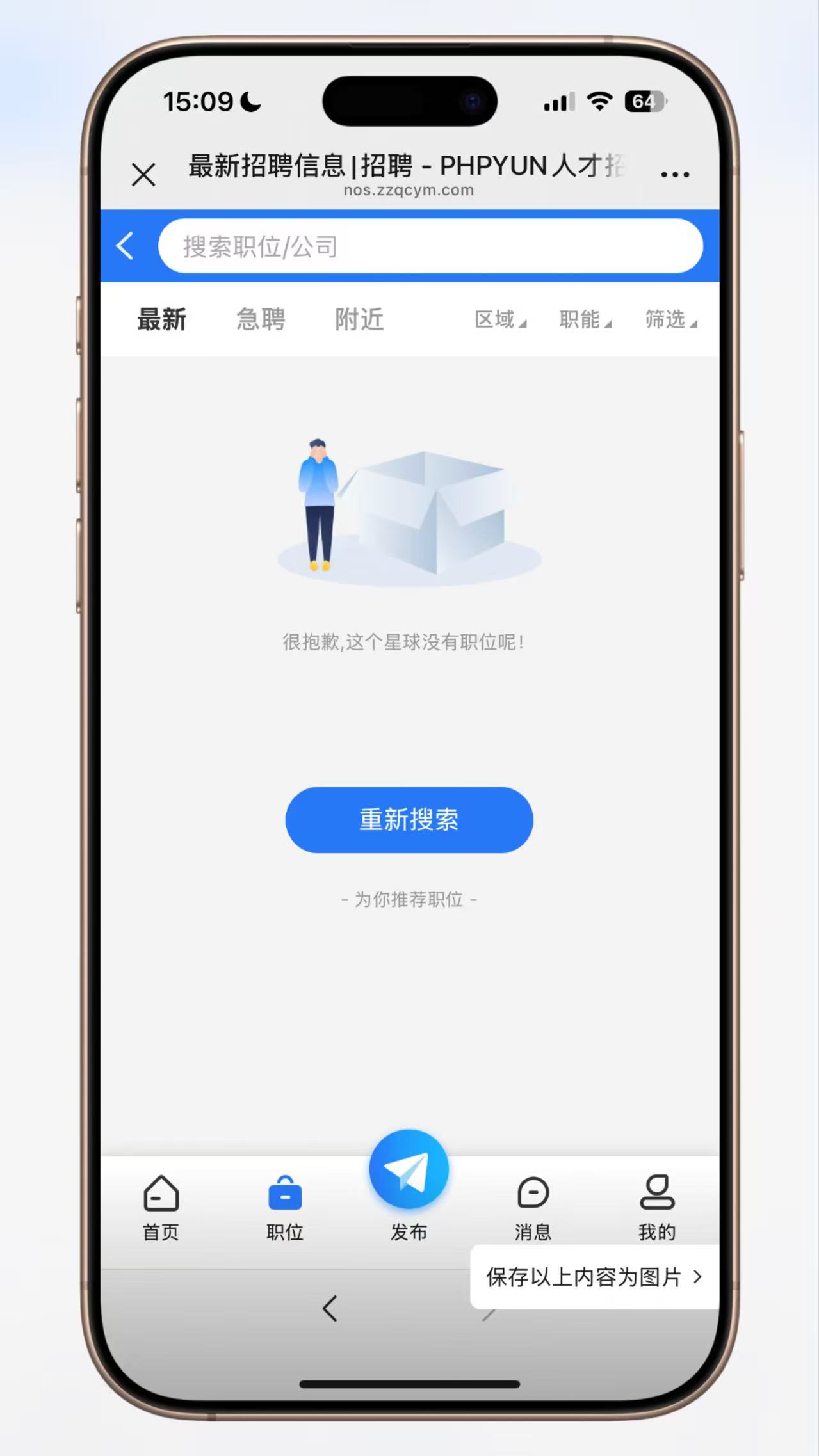Tap 保存以上内容为图片 popup

click(594, 1277)
